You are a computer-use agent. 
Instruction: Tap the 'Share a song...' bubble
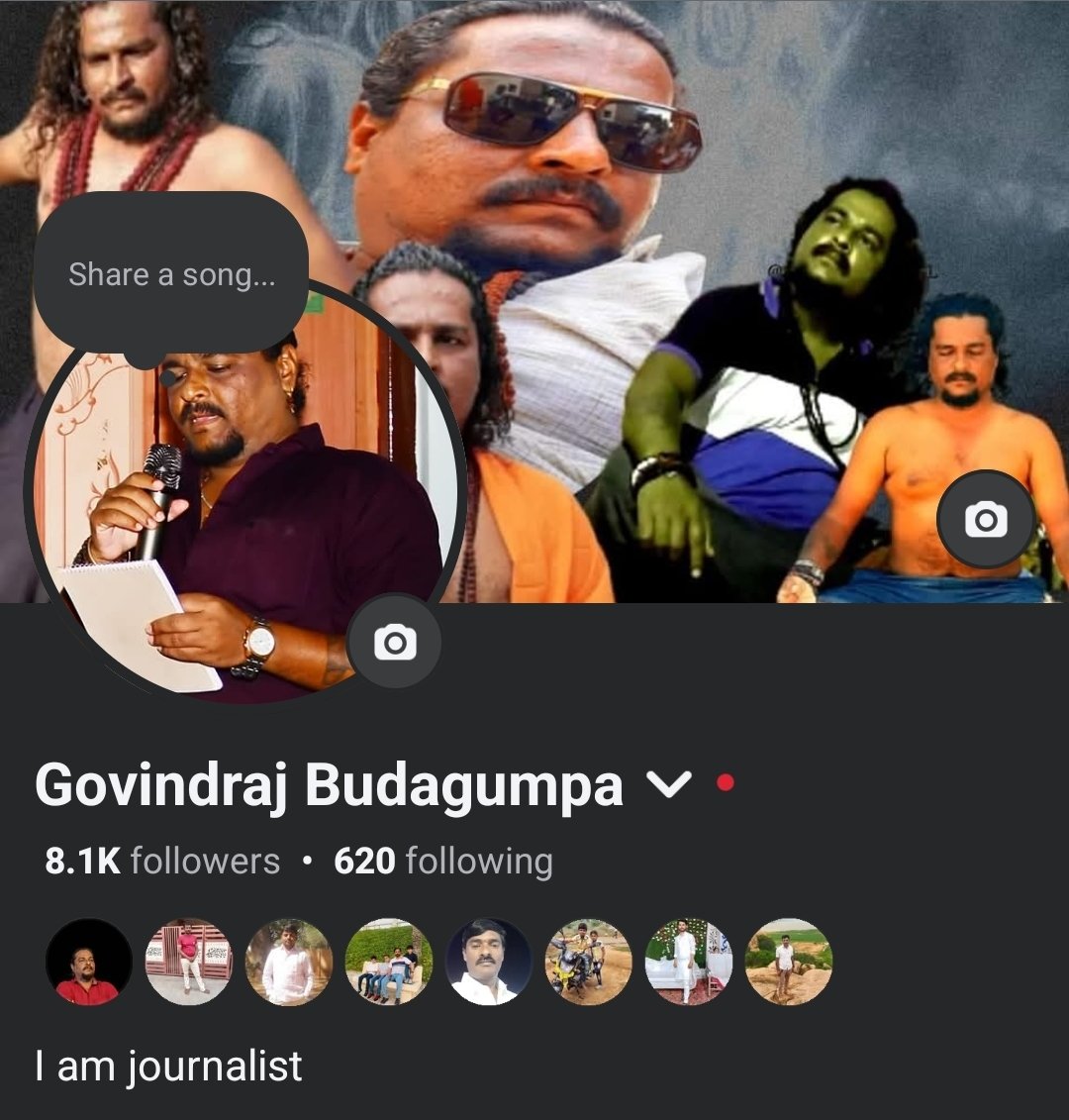171,274
